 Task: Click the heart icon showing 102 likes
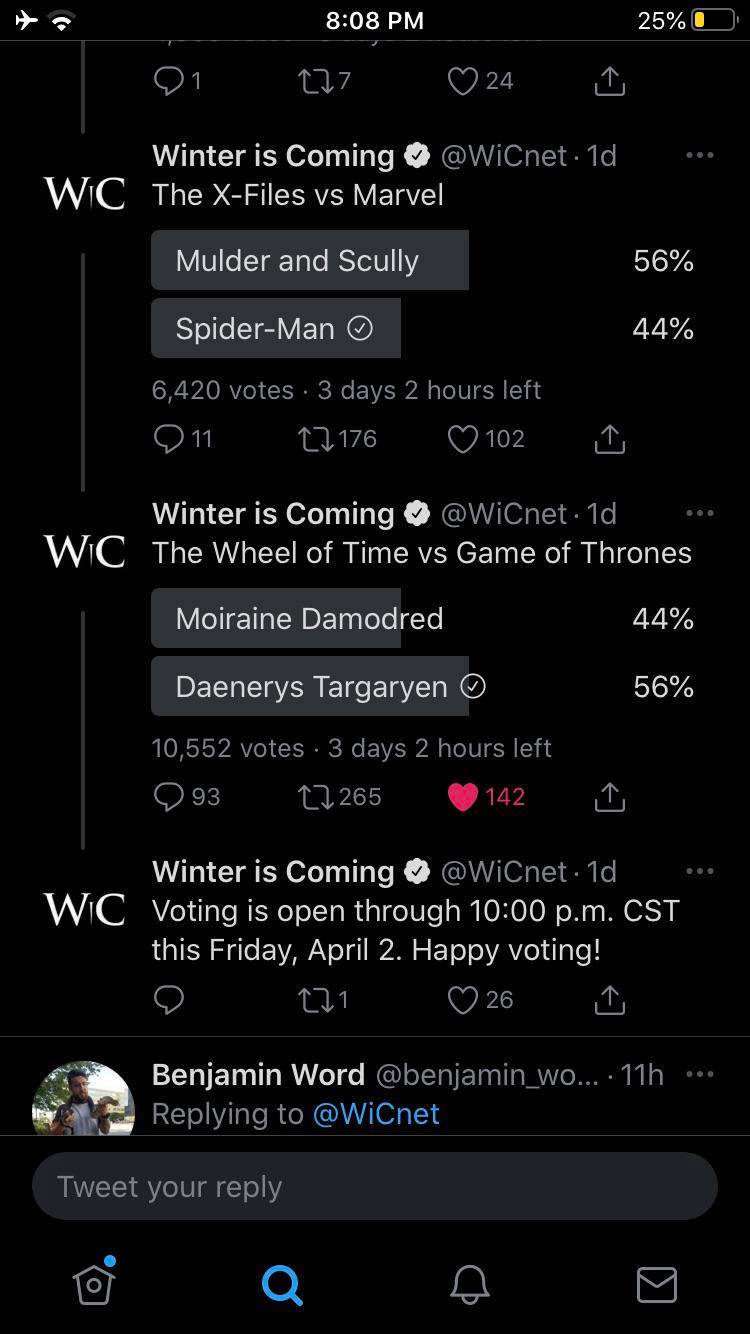tap(461, 438)
